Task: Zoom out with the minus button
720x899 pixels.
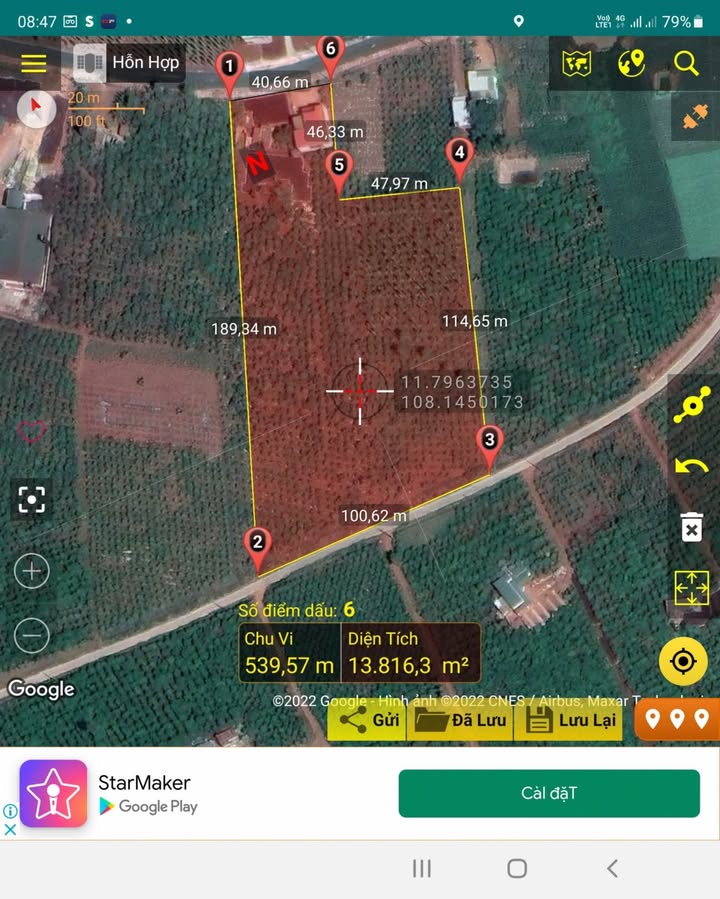Action: tap(32, 635)
